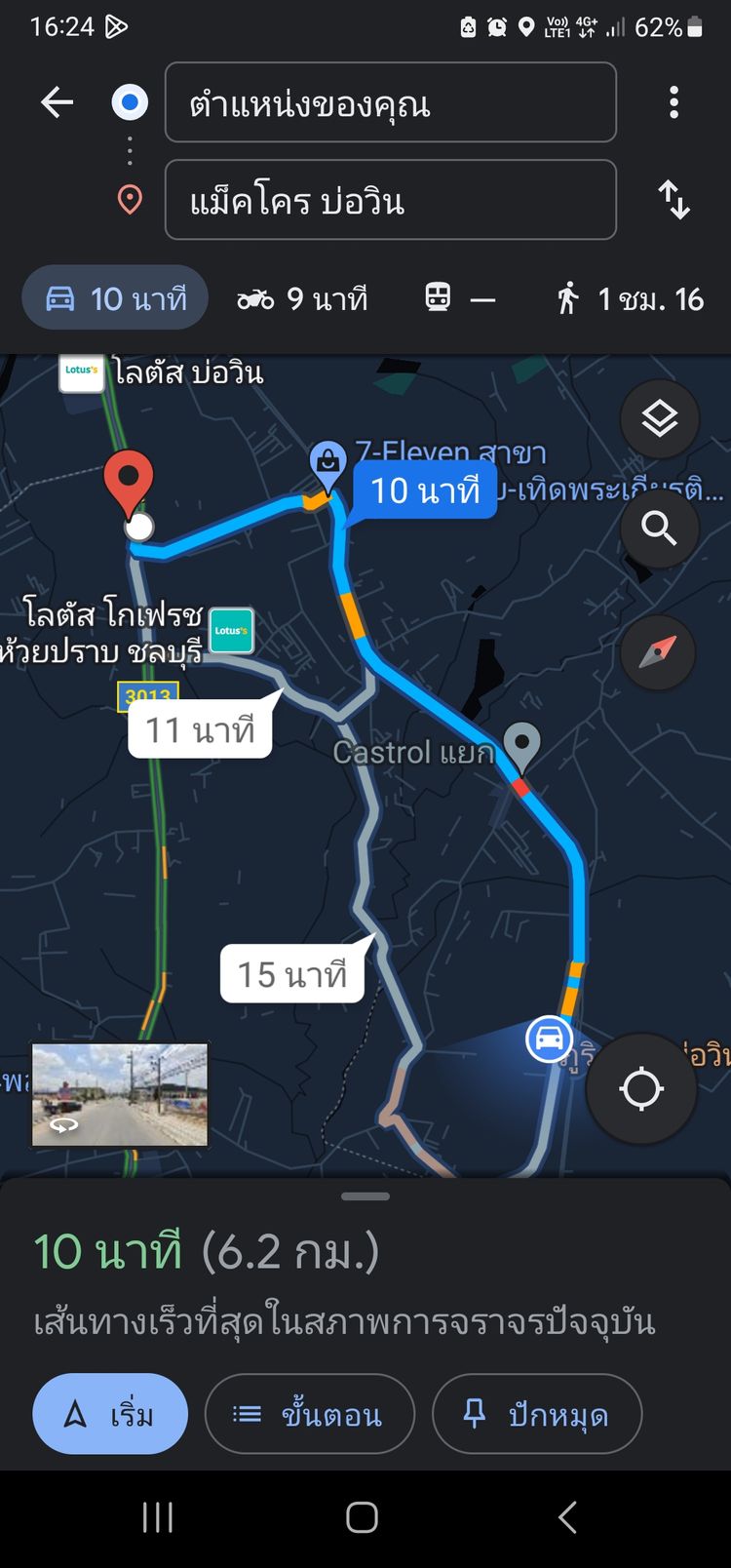Edit the destination field แม็คโคร บ่อวิน
731x1568 pixels.
[390, 200]
